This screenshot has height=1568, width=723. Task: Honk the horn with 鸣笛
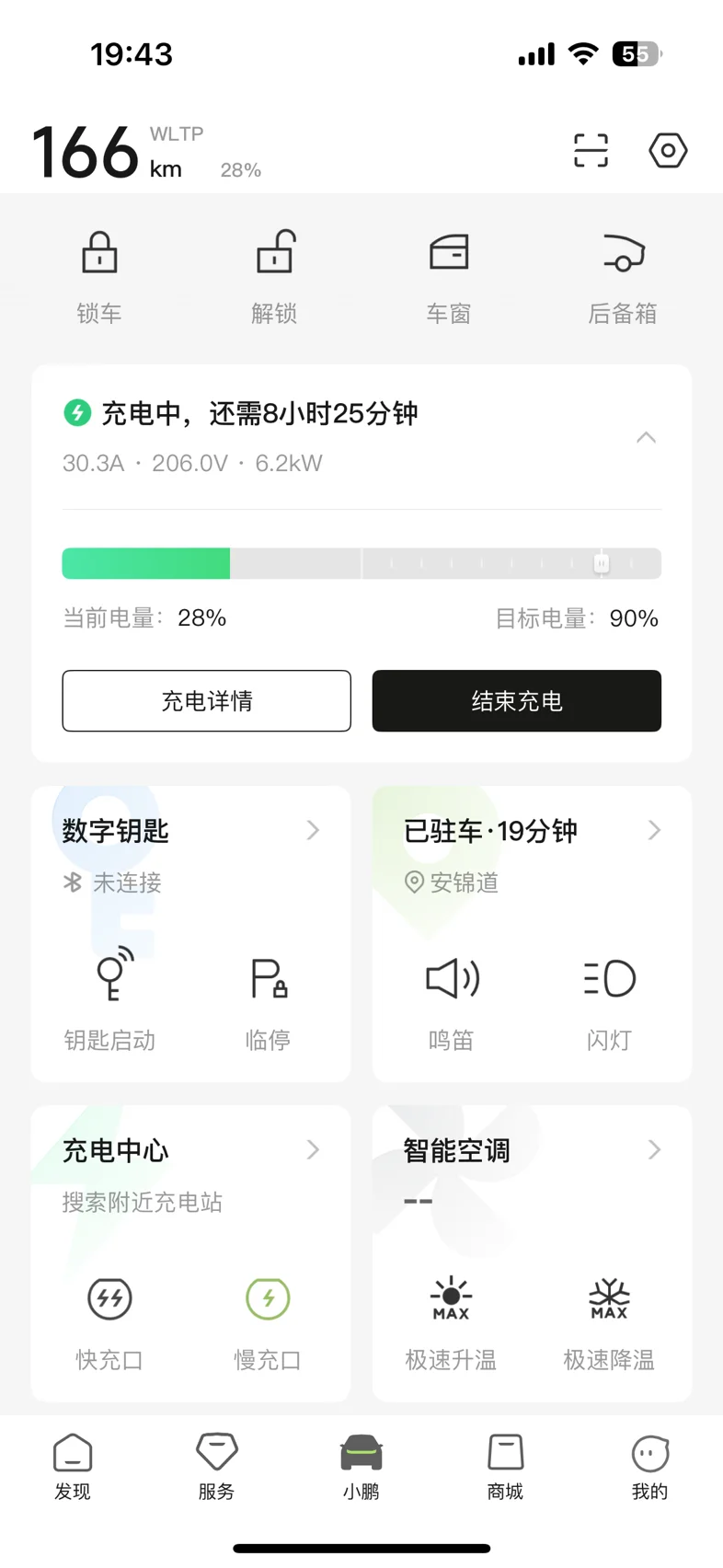tap(452, 999)
